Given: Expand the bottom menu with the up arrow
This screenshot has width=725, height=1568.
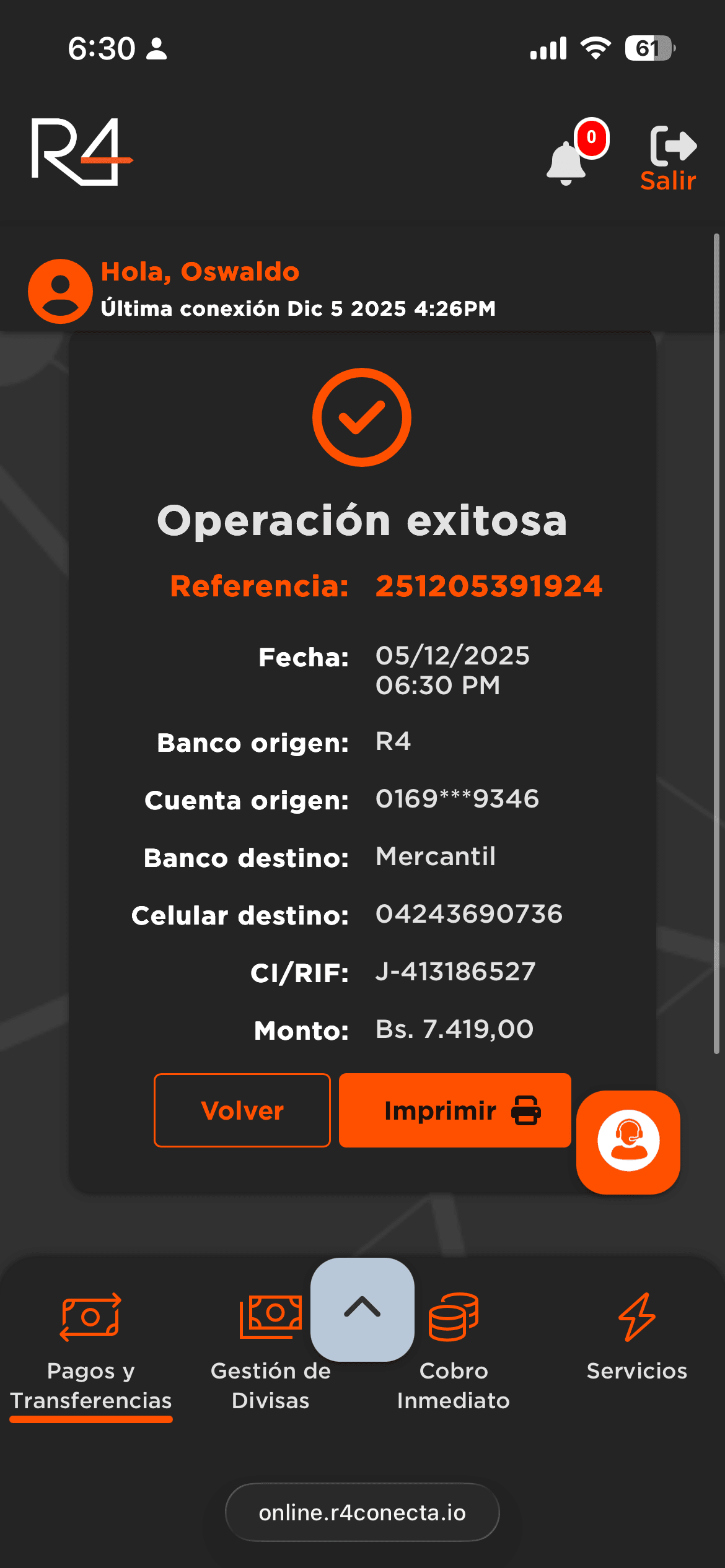Looking at the screenshot, I should tap(362, 1309).
